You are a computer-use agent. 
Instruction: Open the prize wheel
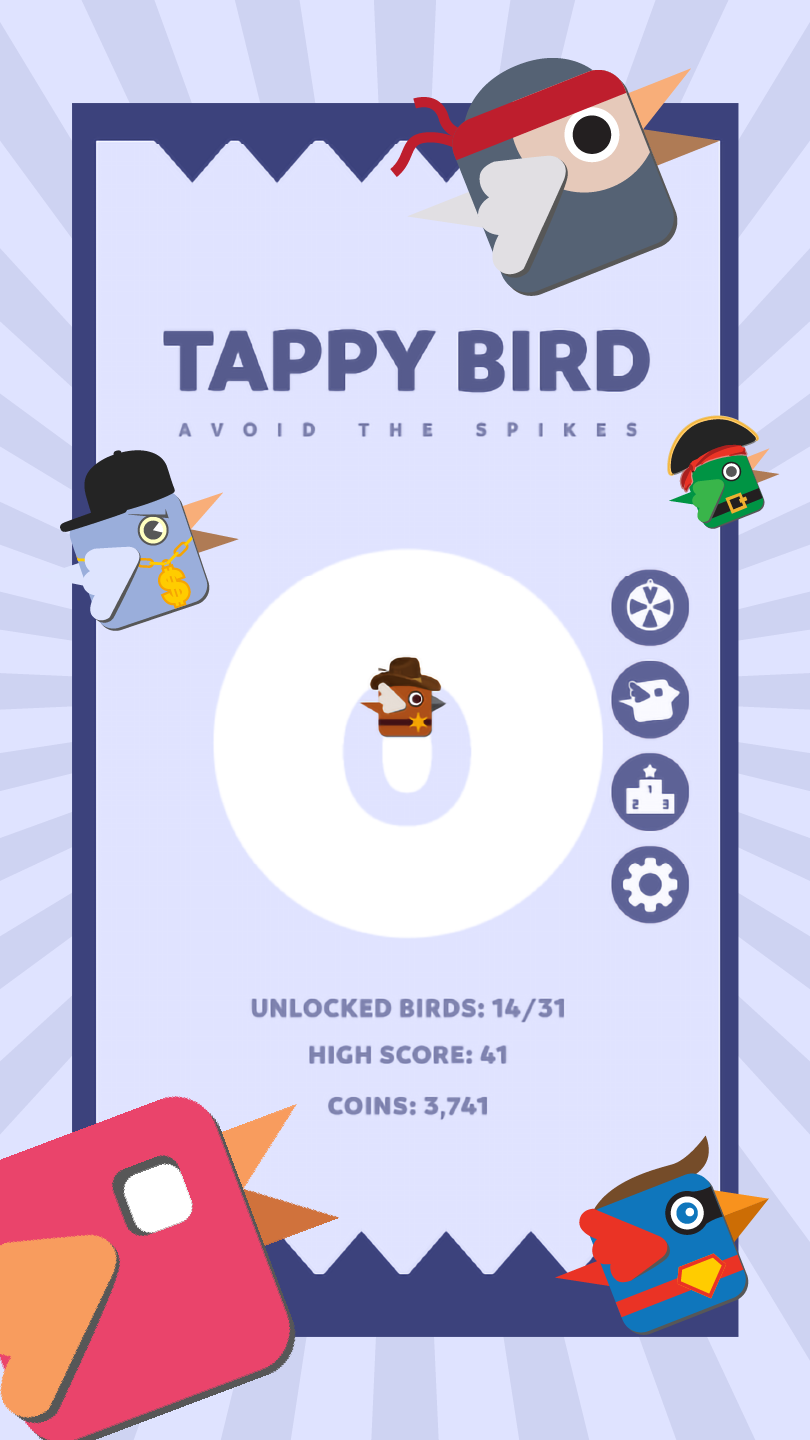pyautogui.click(x=650, y=607)
